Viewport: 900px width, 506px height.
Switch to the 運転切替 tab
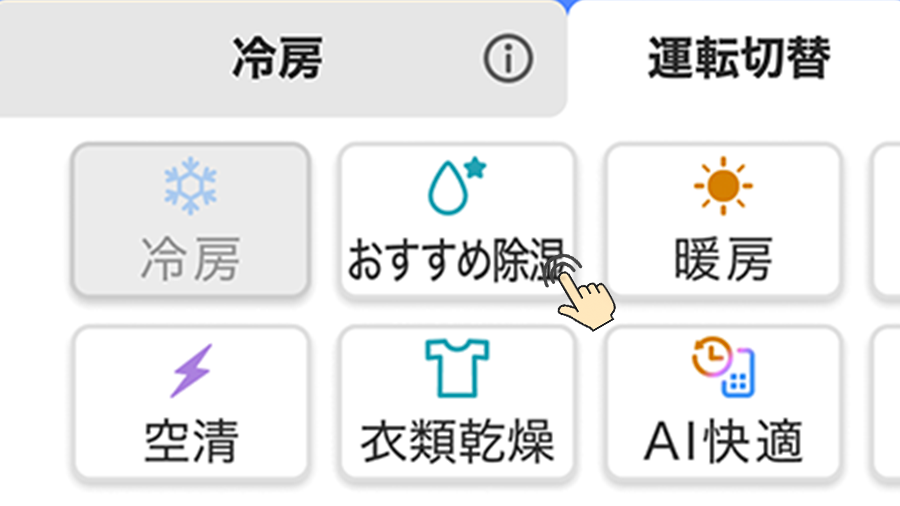coord(738,60)
